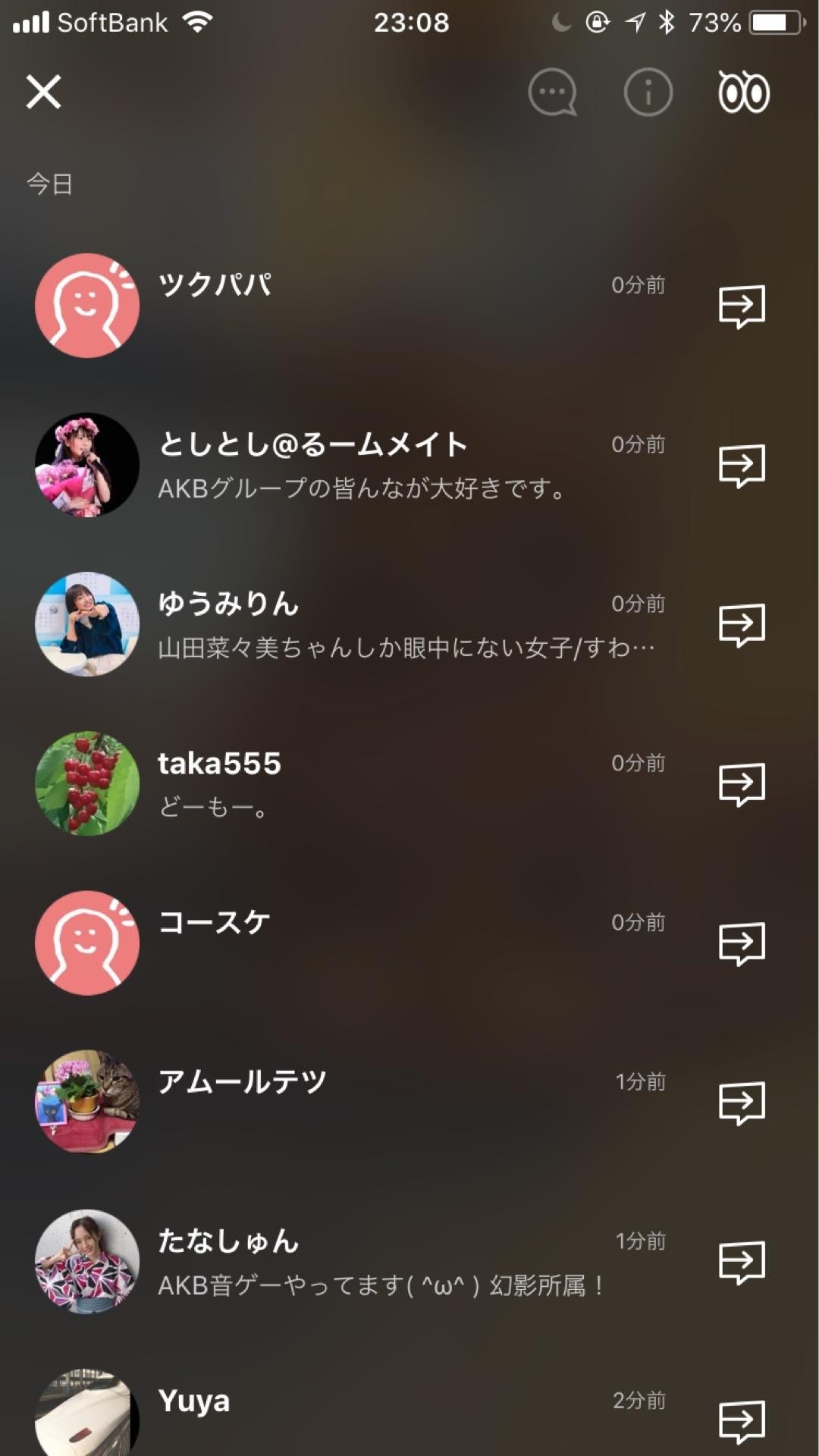Screen dimensions: 819x1456
Task: Tap the Bluetooth icon in status bar
Action: click(667, 22)
